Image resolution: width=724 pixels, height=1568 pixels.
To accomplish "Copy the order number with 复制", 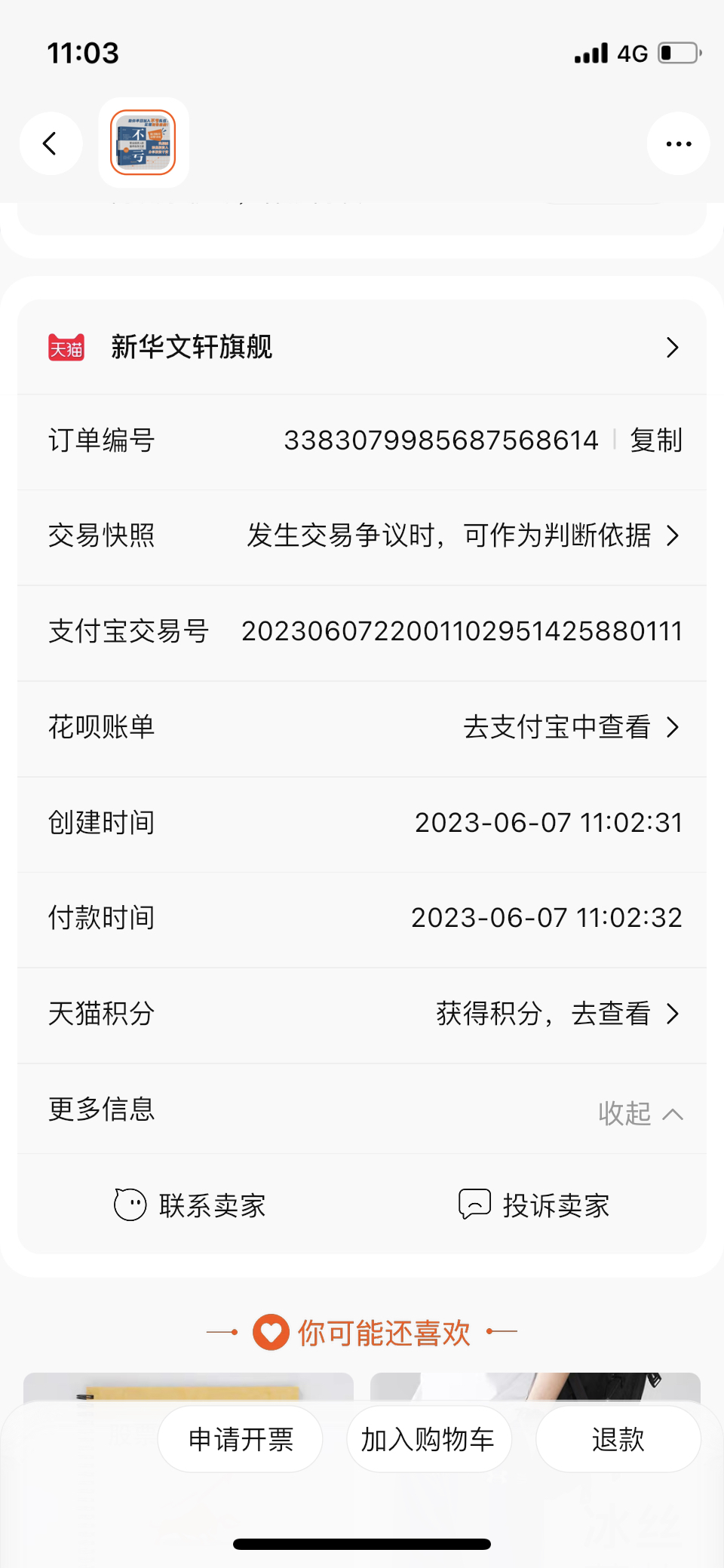I will [x=656, y=440].
